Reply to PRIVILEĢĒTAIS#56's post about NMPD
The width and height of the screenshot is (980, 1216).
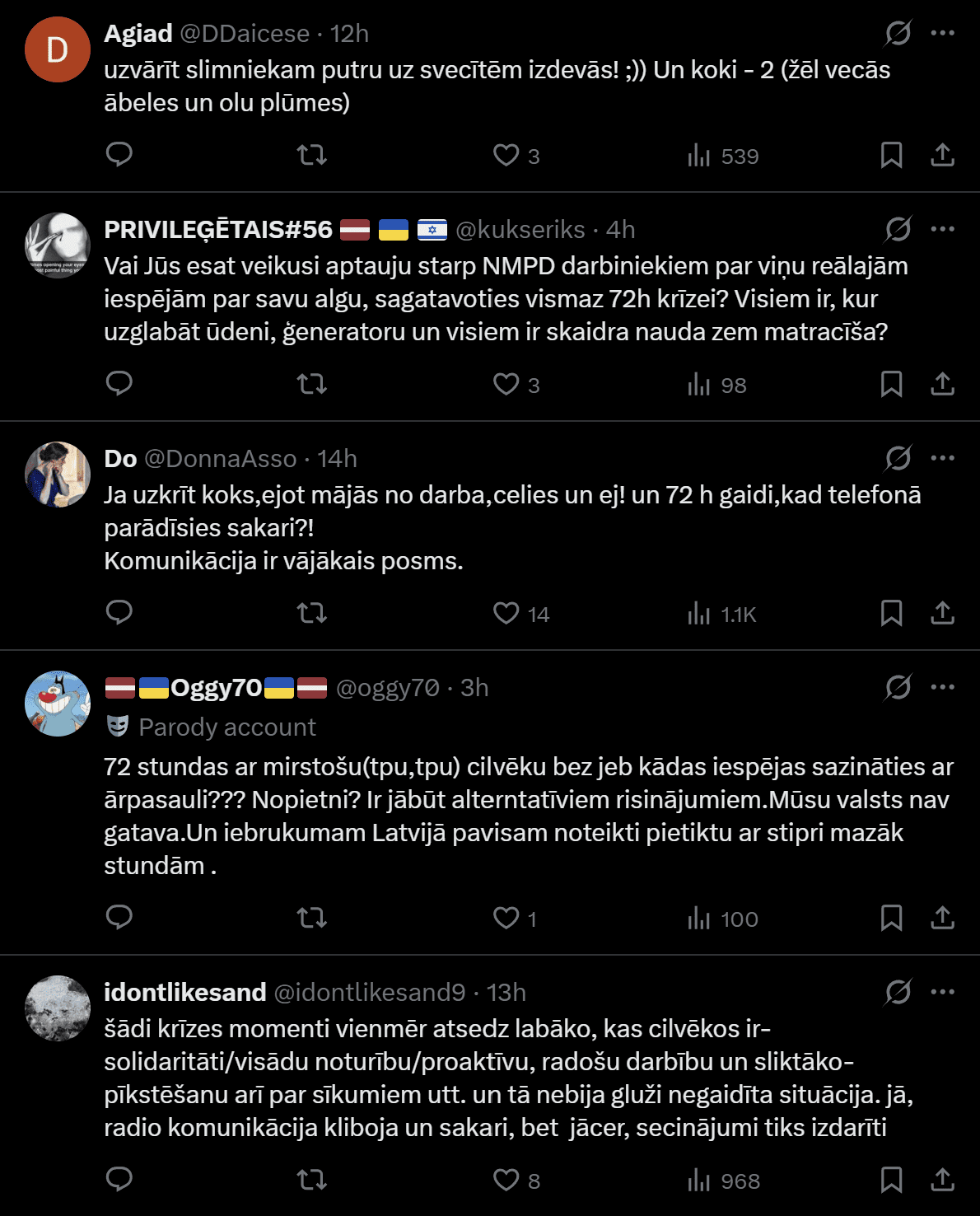119,384
